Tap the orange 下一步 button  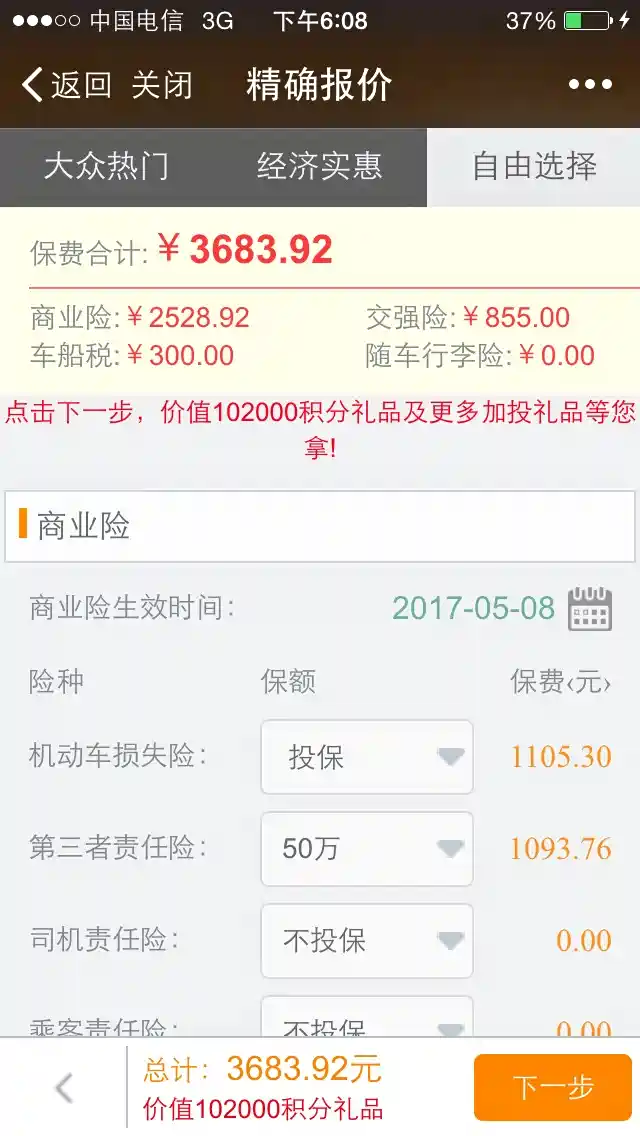[553, 1087]
